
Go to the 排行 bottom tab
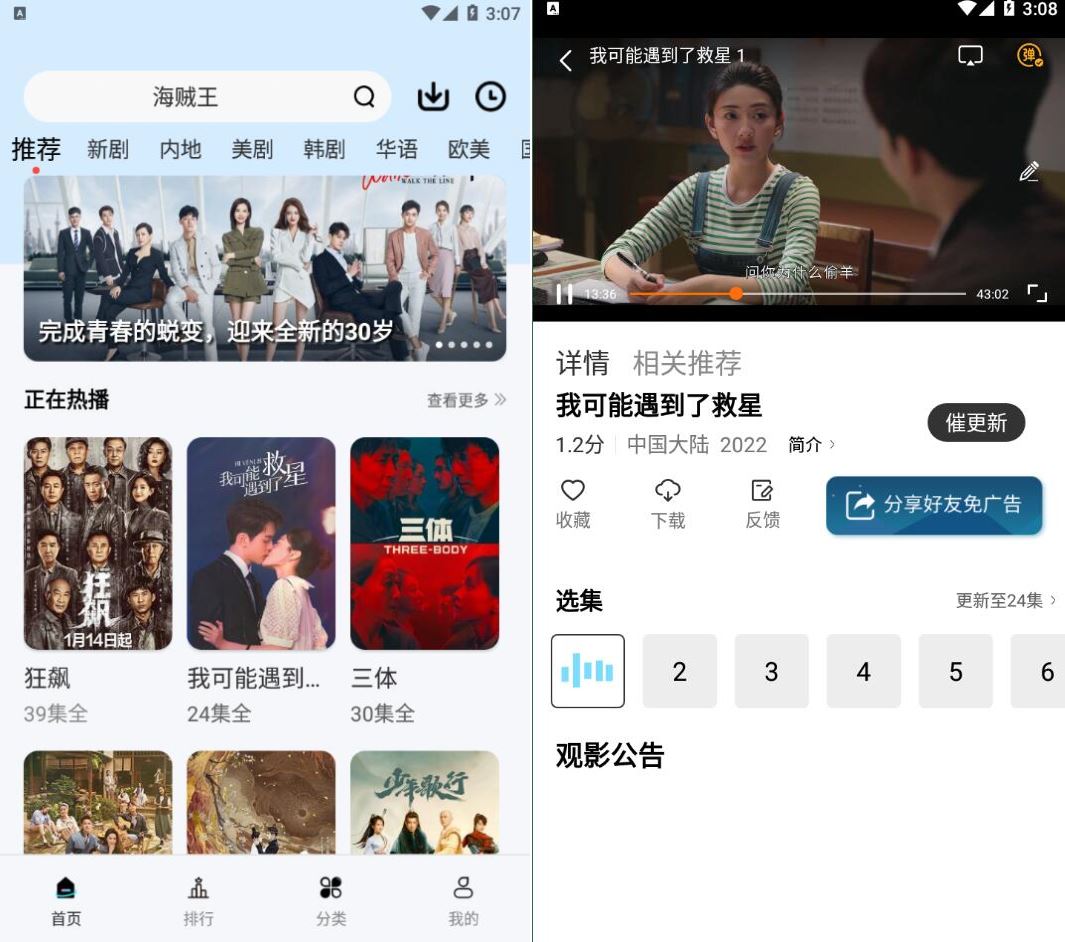pyautogui.click(x=198, y=901)
